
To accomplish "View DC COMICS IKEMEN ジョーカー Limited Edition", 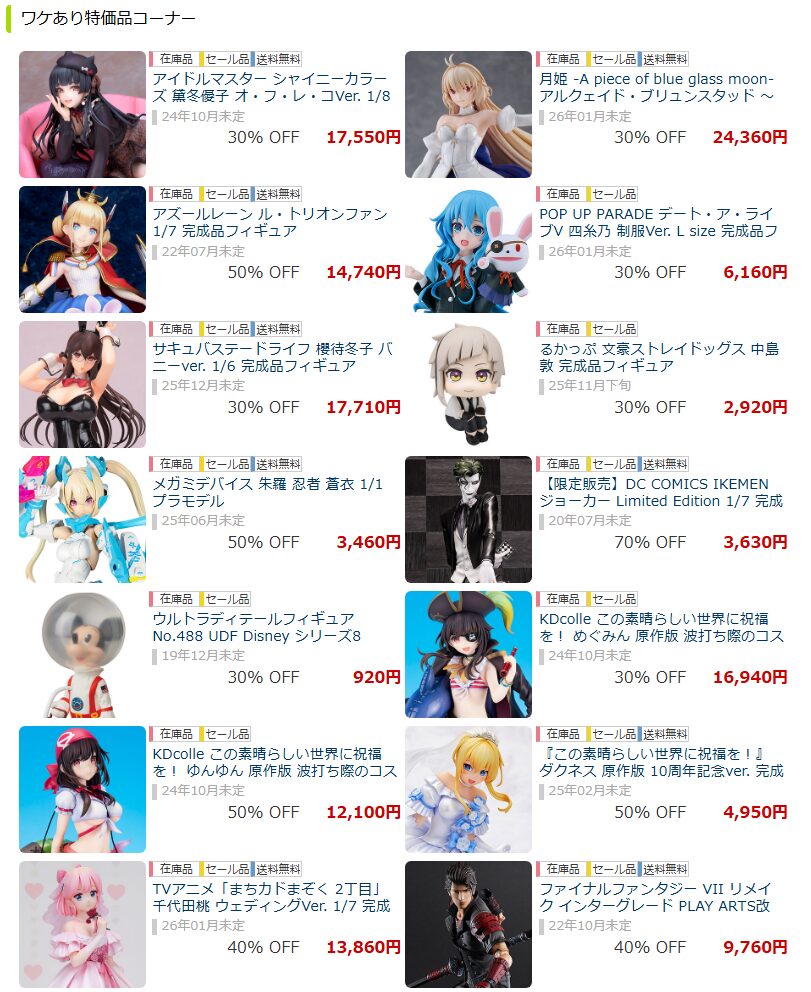I will (656, 492).
